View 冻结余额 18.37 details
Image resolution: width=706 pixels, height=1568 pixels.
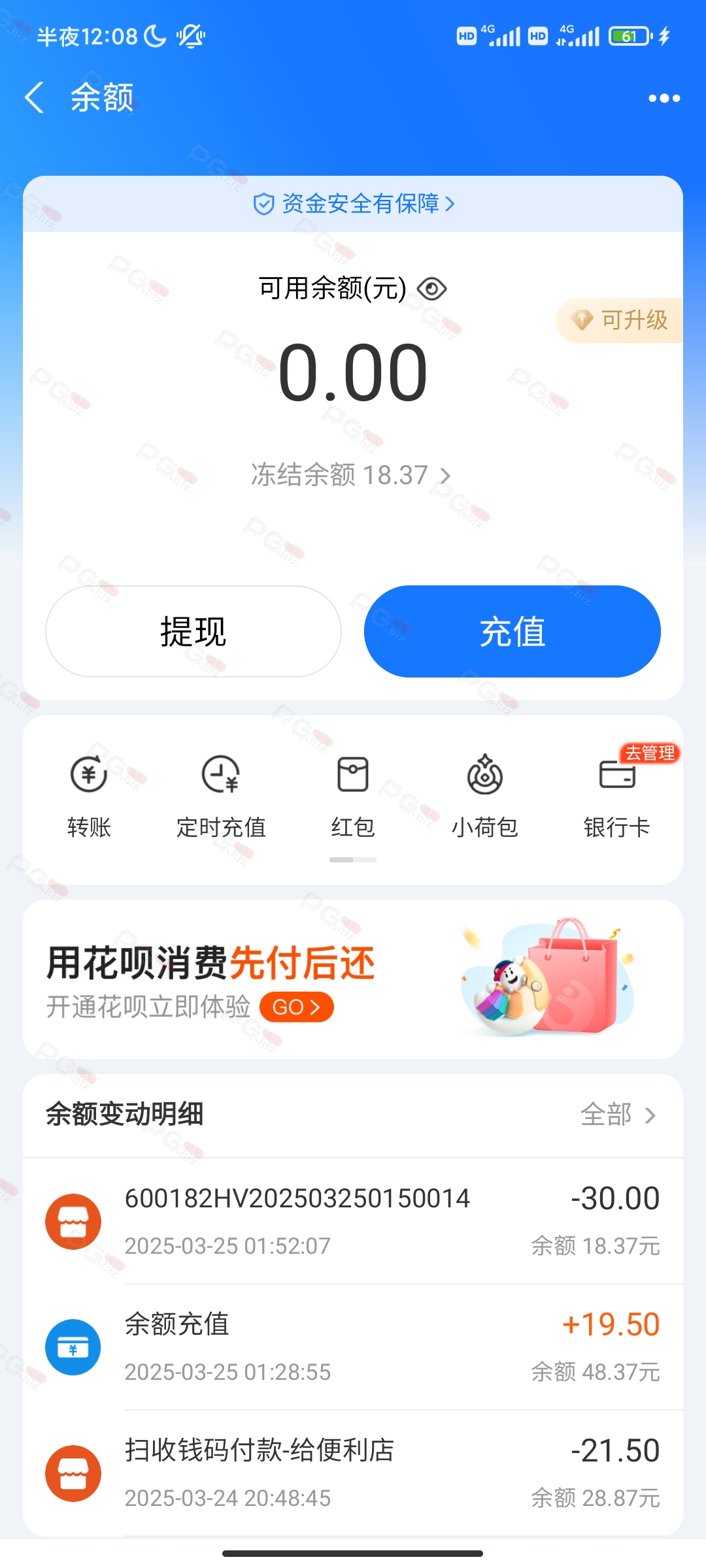click(x=351, y=475)
